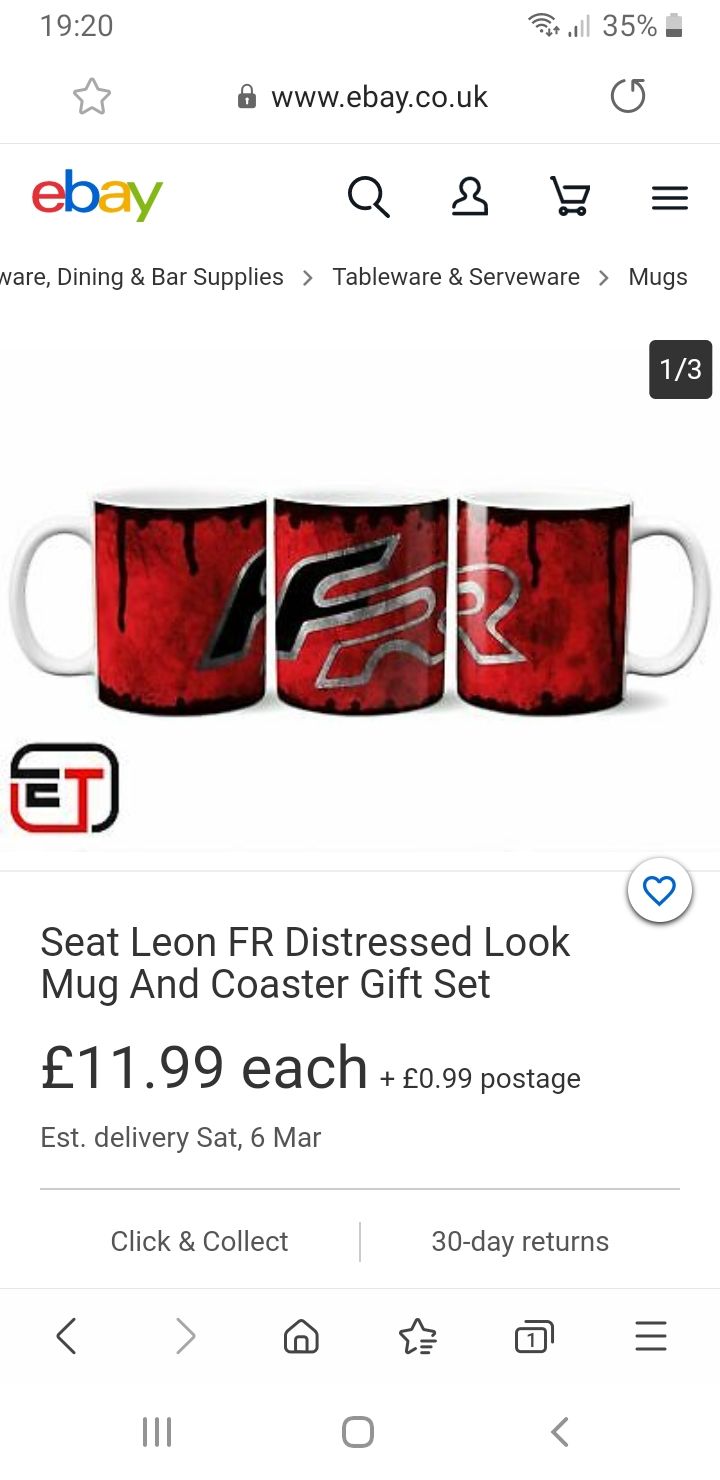Open the Tableware & Serveware breadcrumb
720x1480 pixels.
tap(456, 277)
